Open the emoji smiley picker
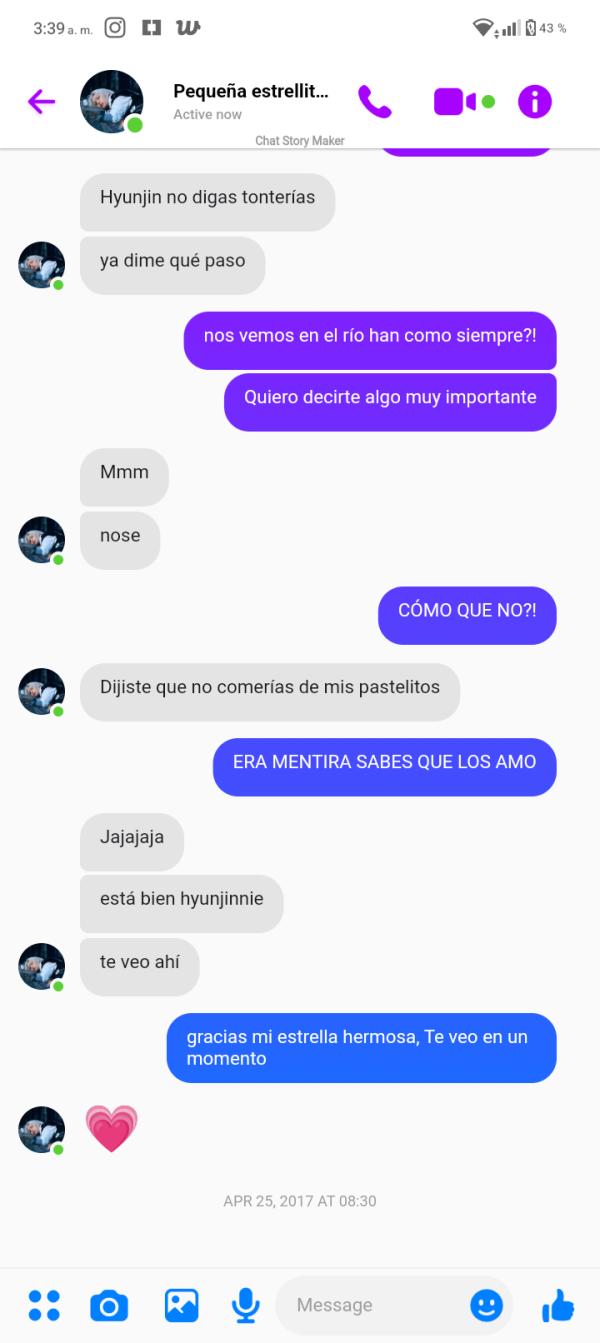Viewport: 600px width, 1343px height. [x=486, y=1305]
